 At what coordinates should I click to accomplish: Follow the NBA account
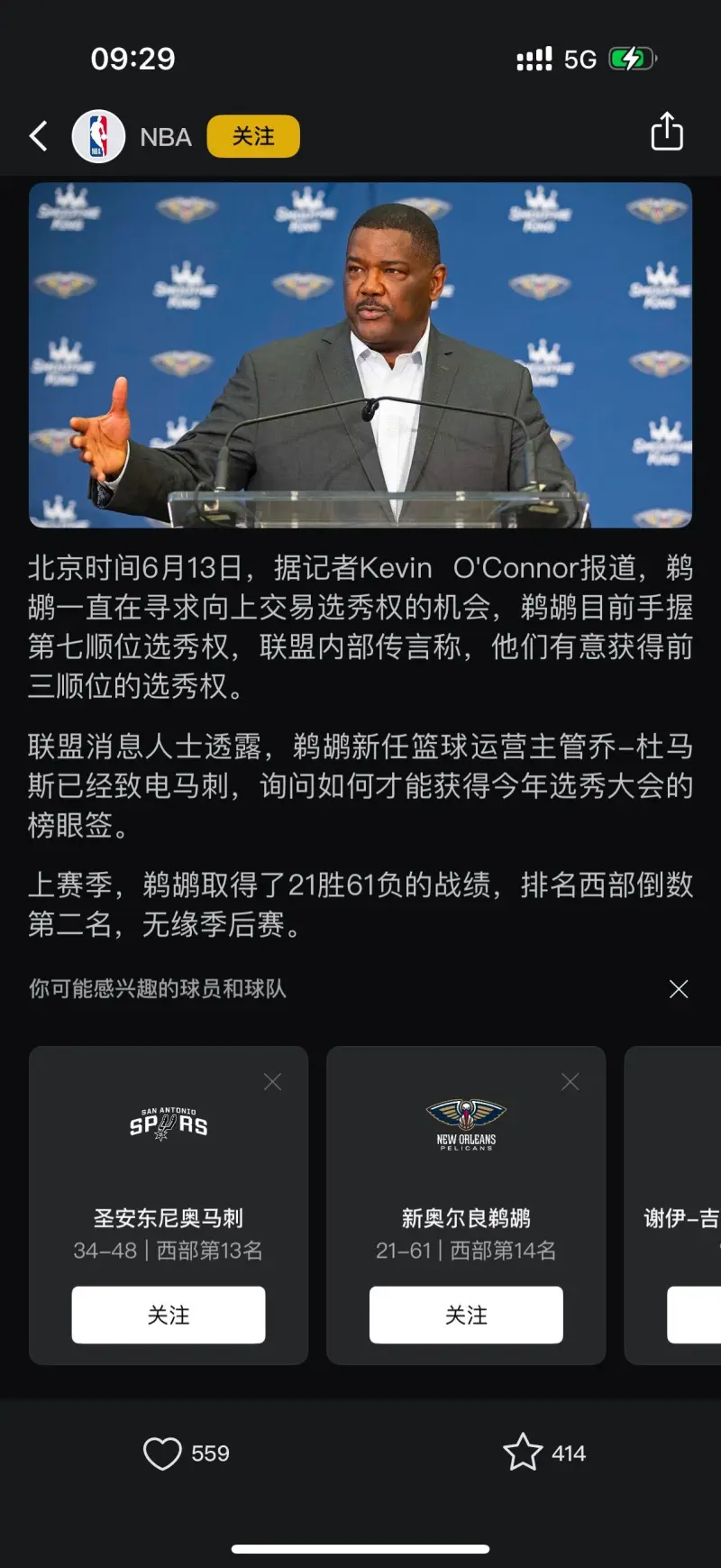(x=253, y=136)
